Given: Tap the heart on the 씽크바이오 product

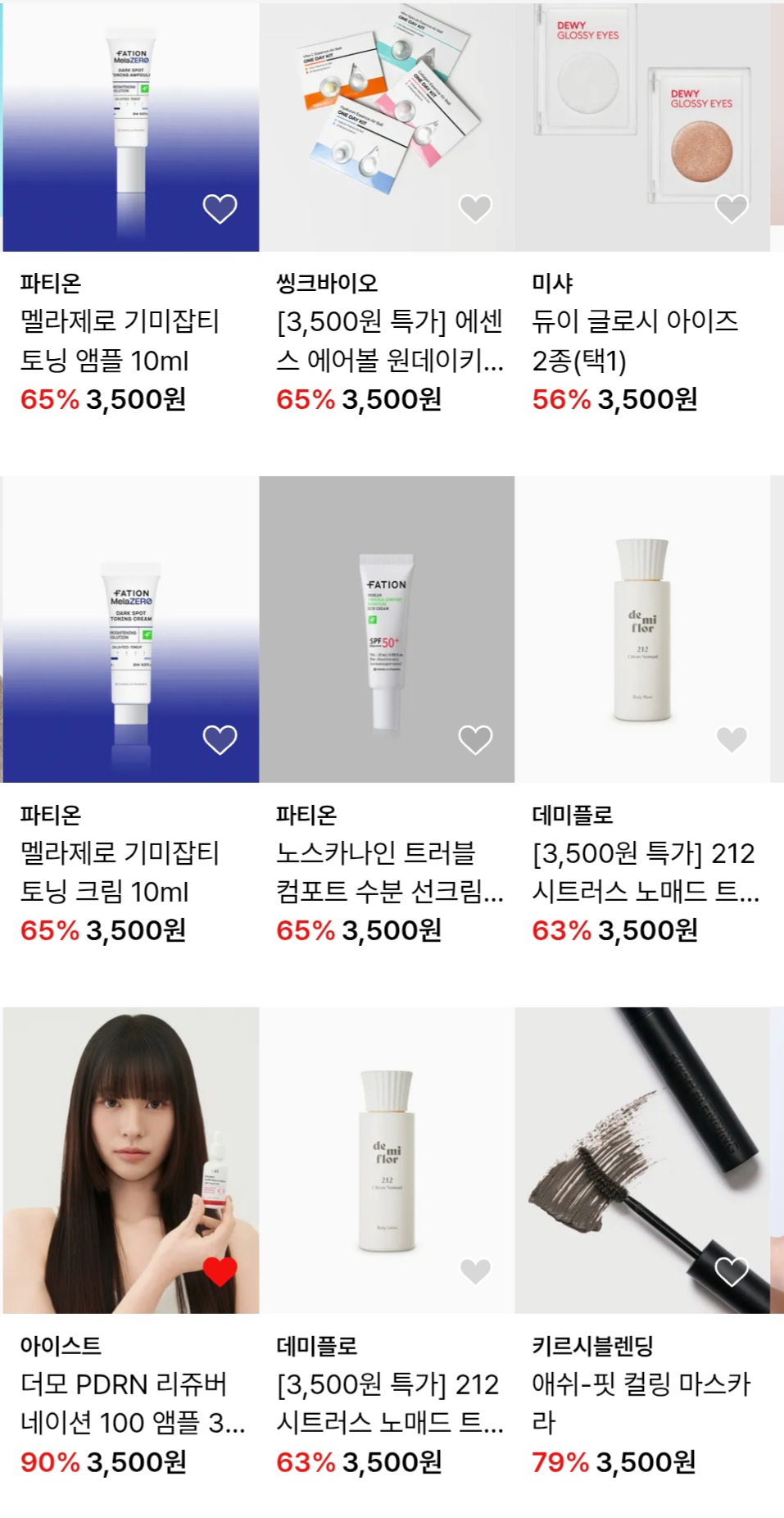Looking at the screenshot, I should pos(475,209).
